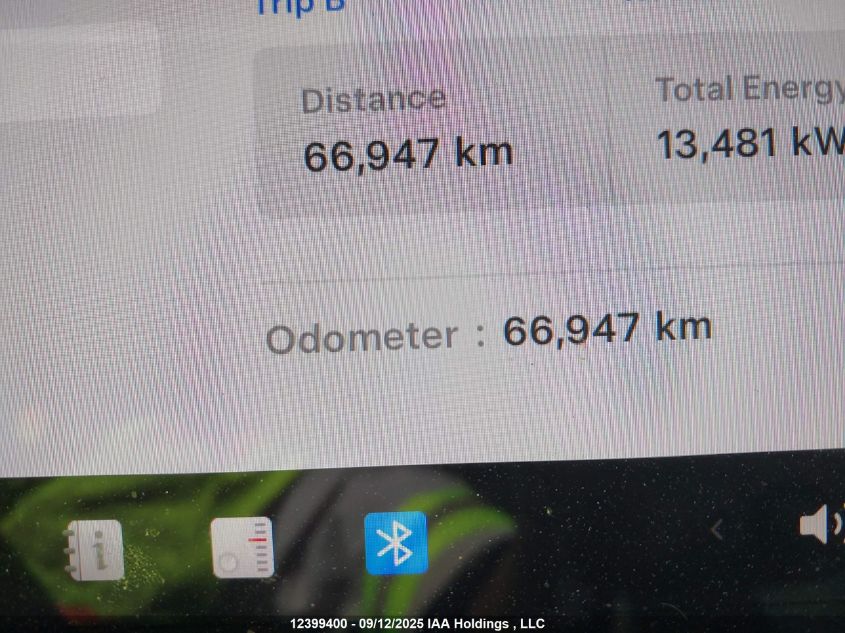This screenshot has height=633, width=845.
Task: Open the owner's manual app icon
Action: [x=93, y=549]
